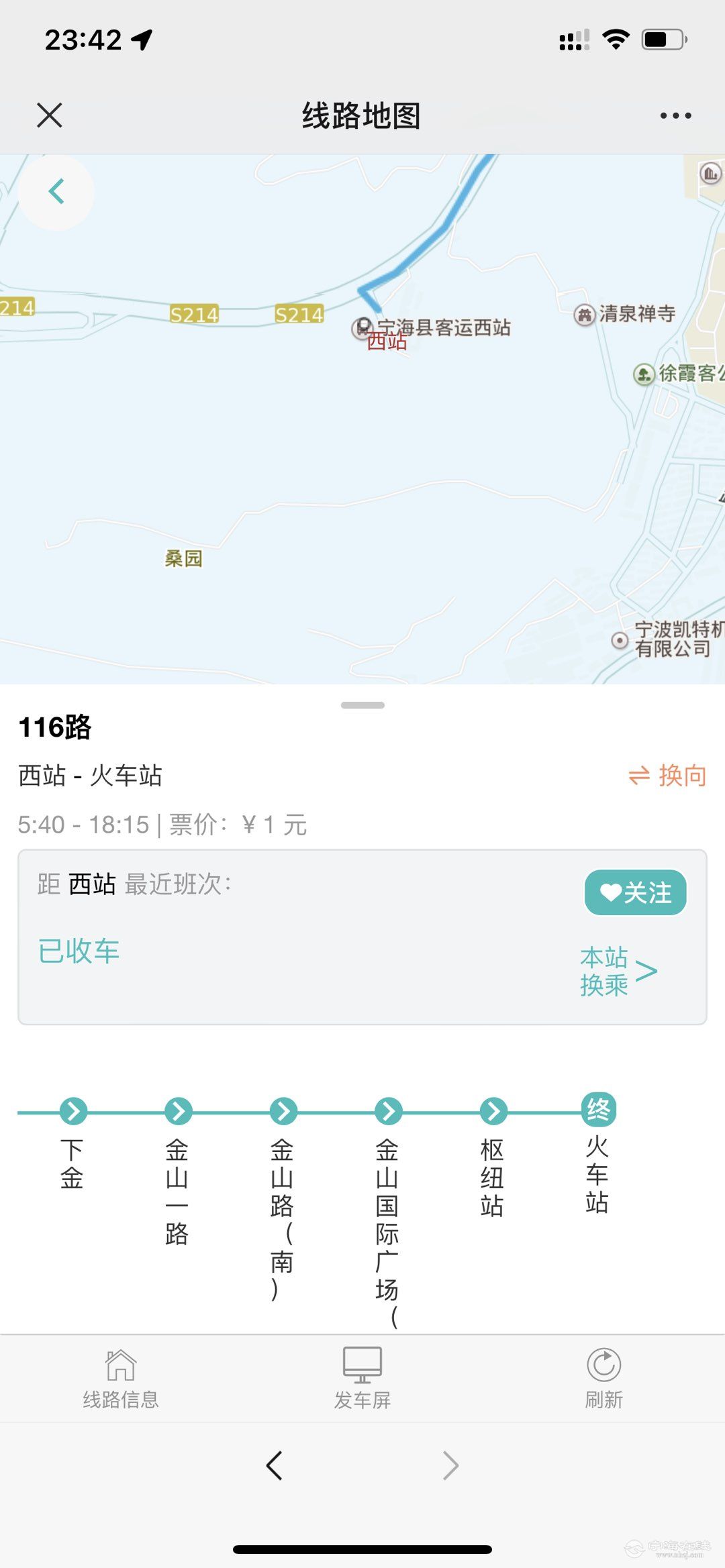This screenshot has height=1568, width=725.
Task: Select the 金山一路 stop
Action: 178,1111
